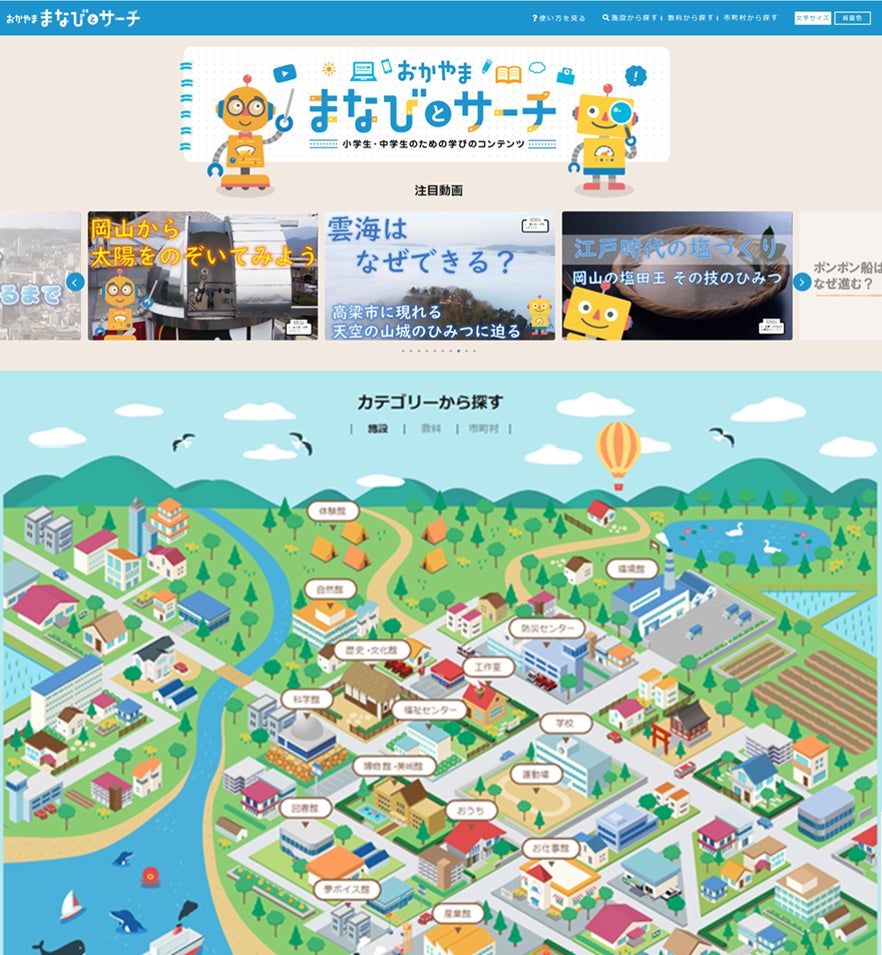Select 環境館 on the map

click(632, 568)
